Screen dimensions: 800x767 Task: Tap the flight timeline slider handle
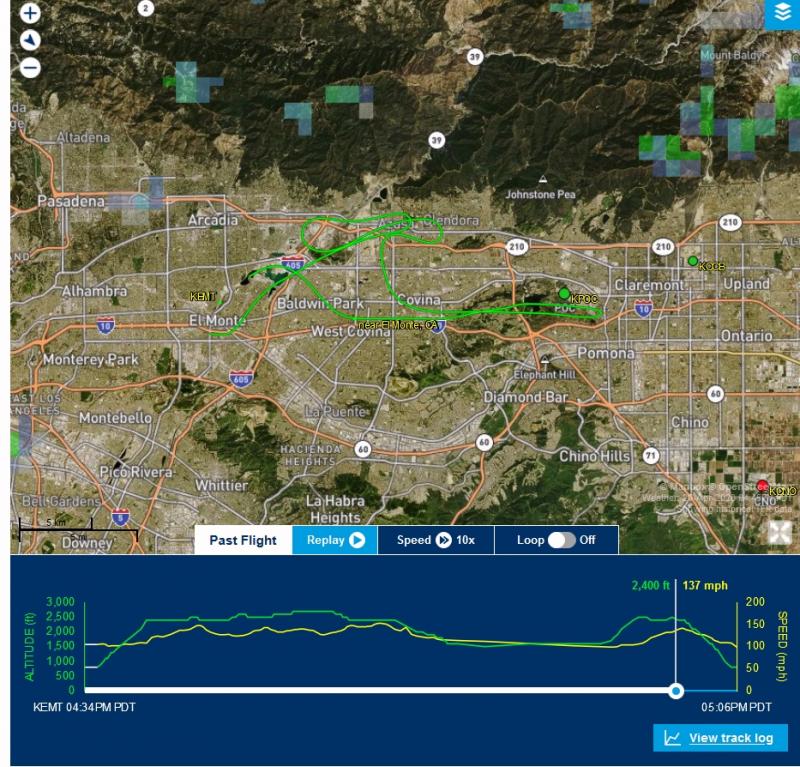(x=676, y=690)
